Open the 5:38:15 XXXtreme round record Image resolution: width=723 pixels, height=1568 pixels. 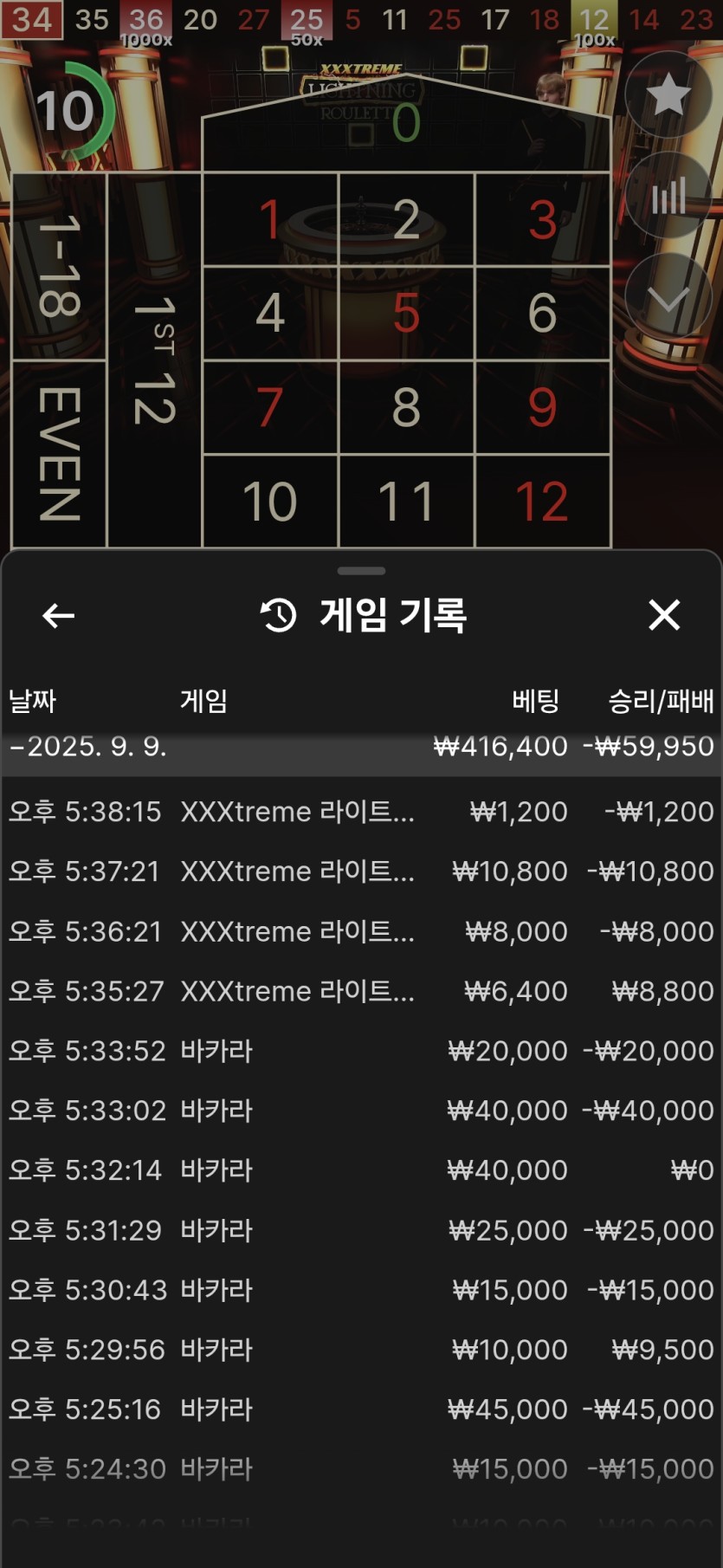point(361,812)
